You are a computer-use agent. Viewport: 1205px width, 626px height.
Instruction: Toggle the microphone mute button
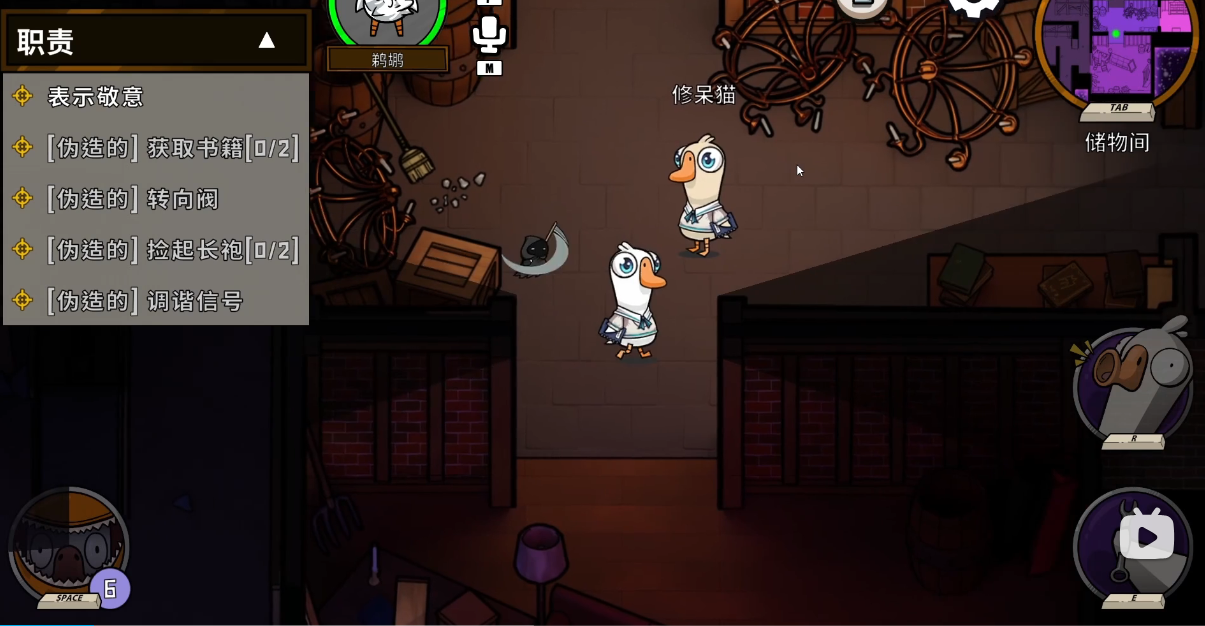coord(489,35)
